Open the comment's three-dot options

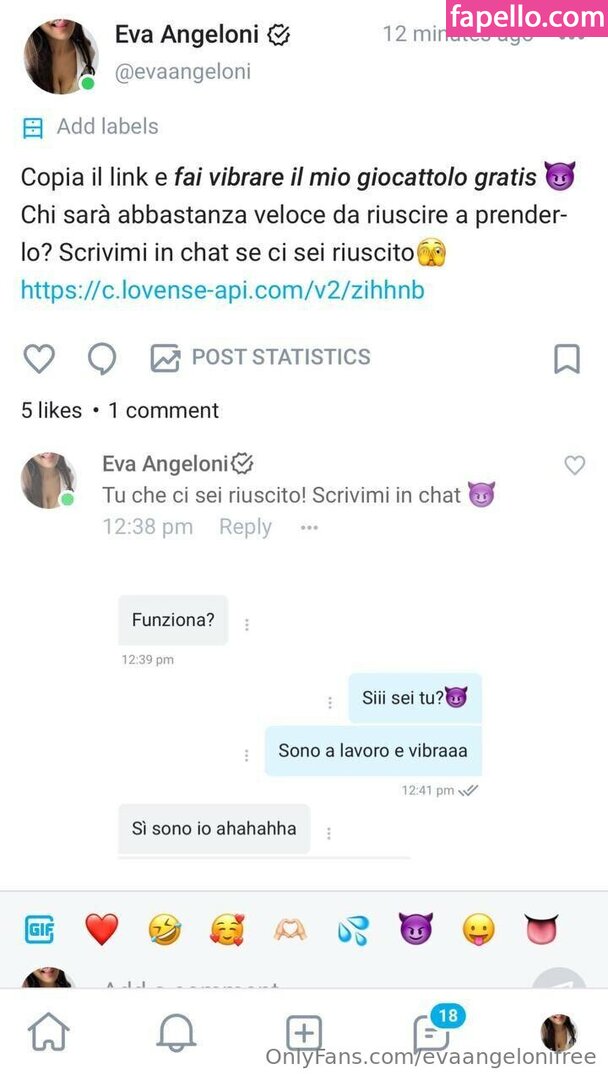309,527
